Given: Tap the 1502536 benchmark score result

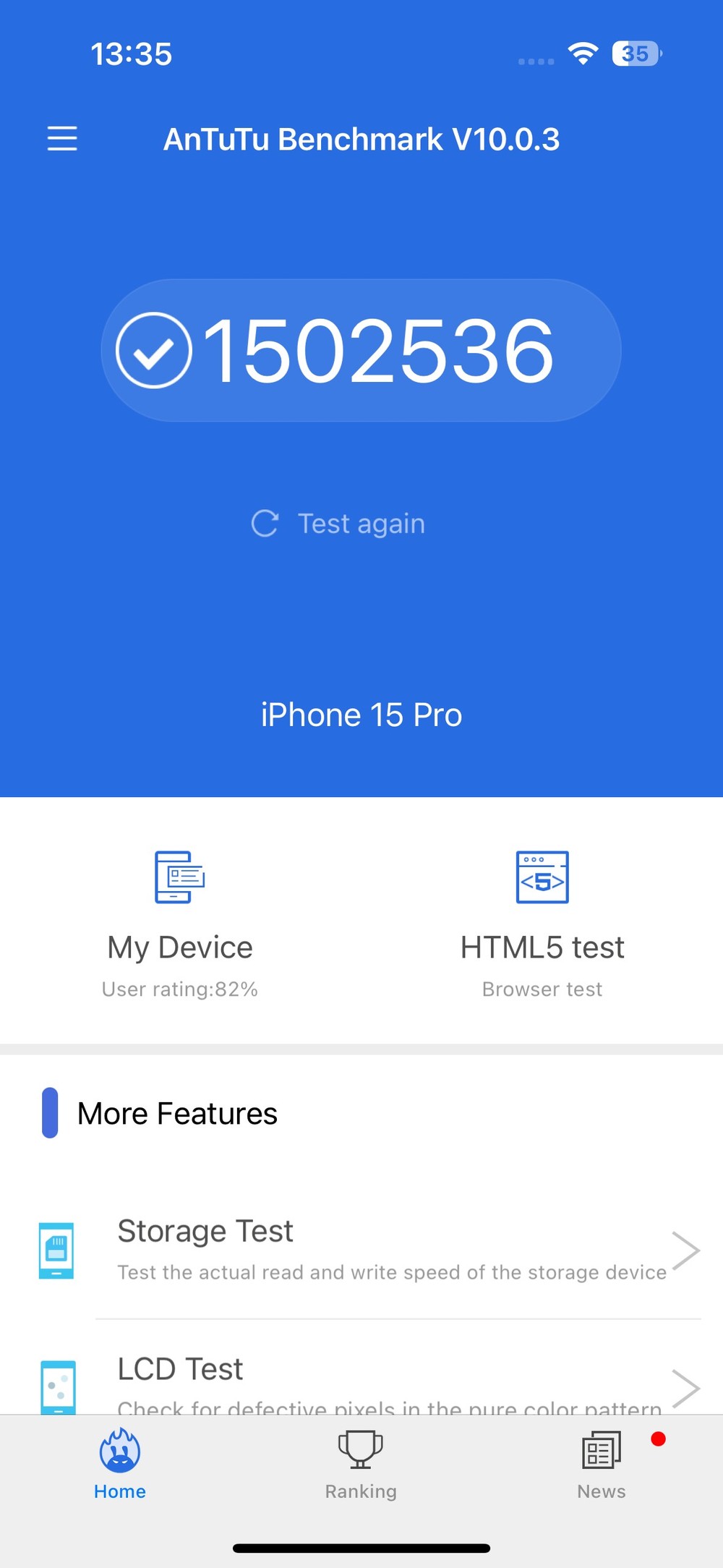Looking at the screenshot, I should [x=361, y=351].
